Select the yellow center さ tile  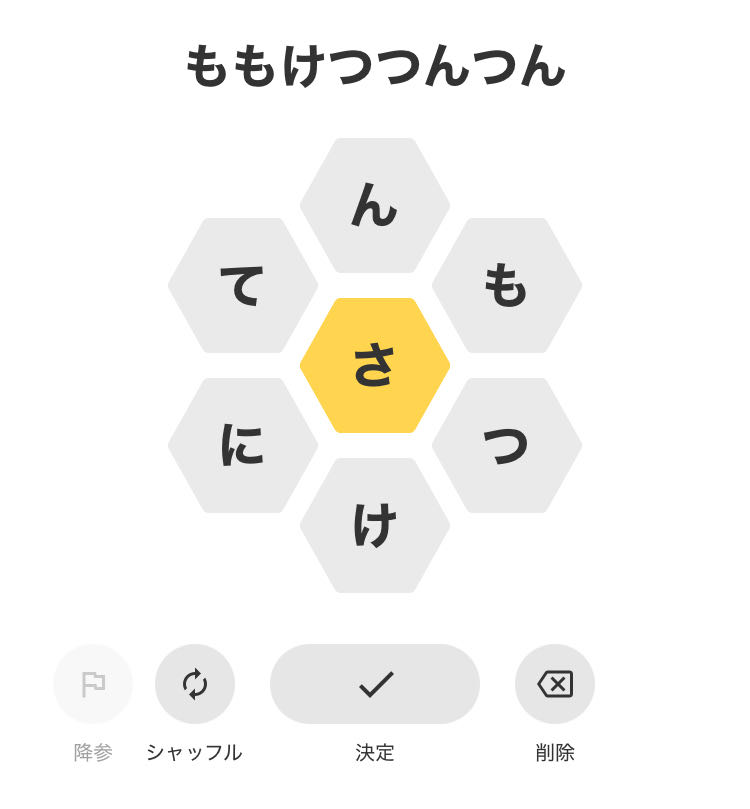point(374,365)
